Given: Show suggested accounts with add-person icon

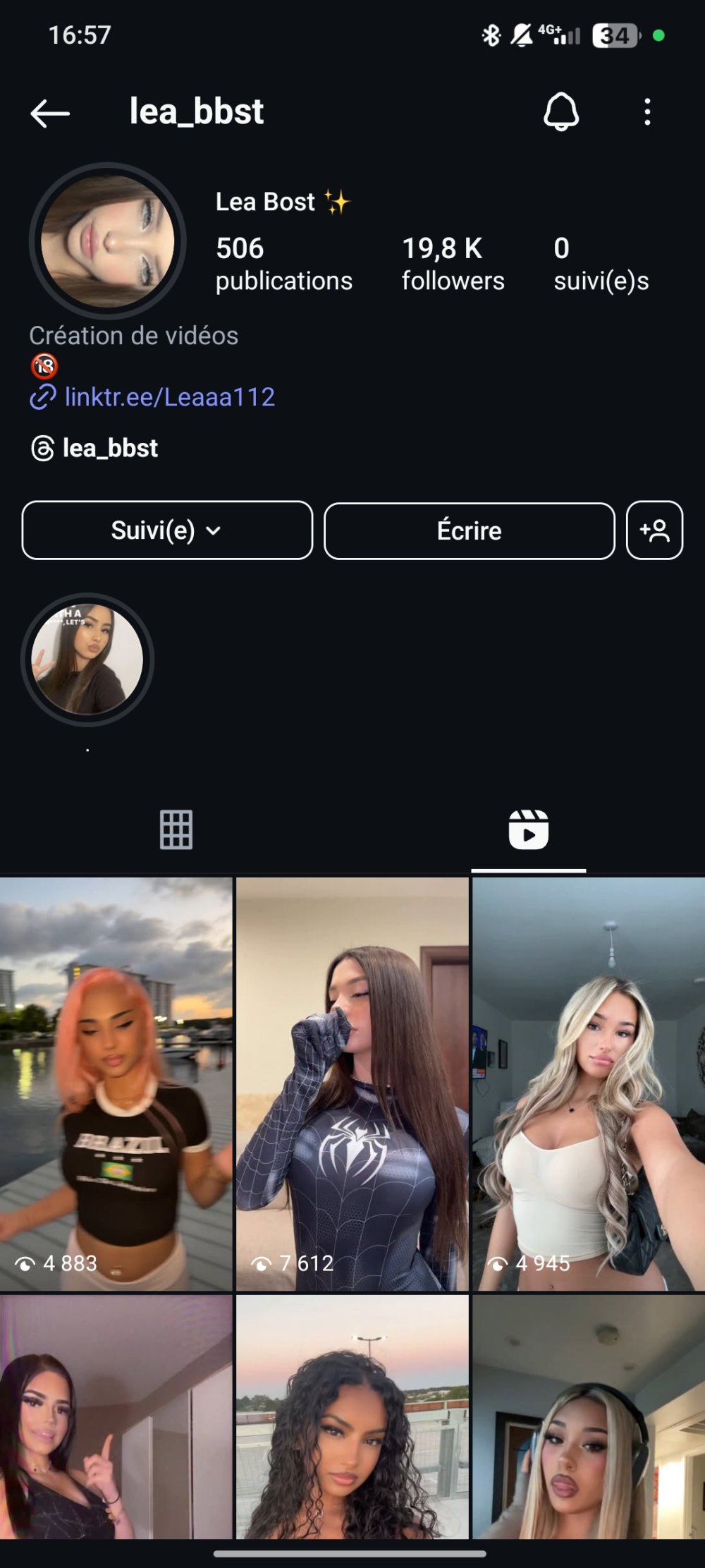Looking at the screenshot, I should coord(654,530).
